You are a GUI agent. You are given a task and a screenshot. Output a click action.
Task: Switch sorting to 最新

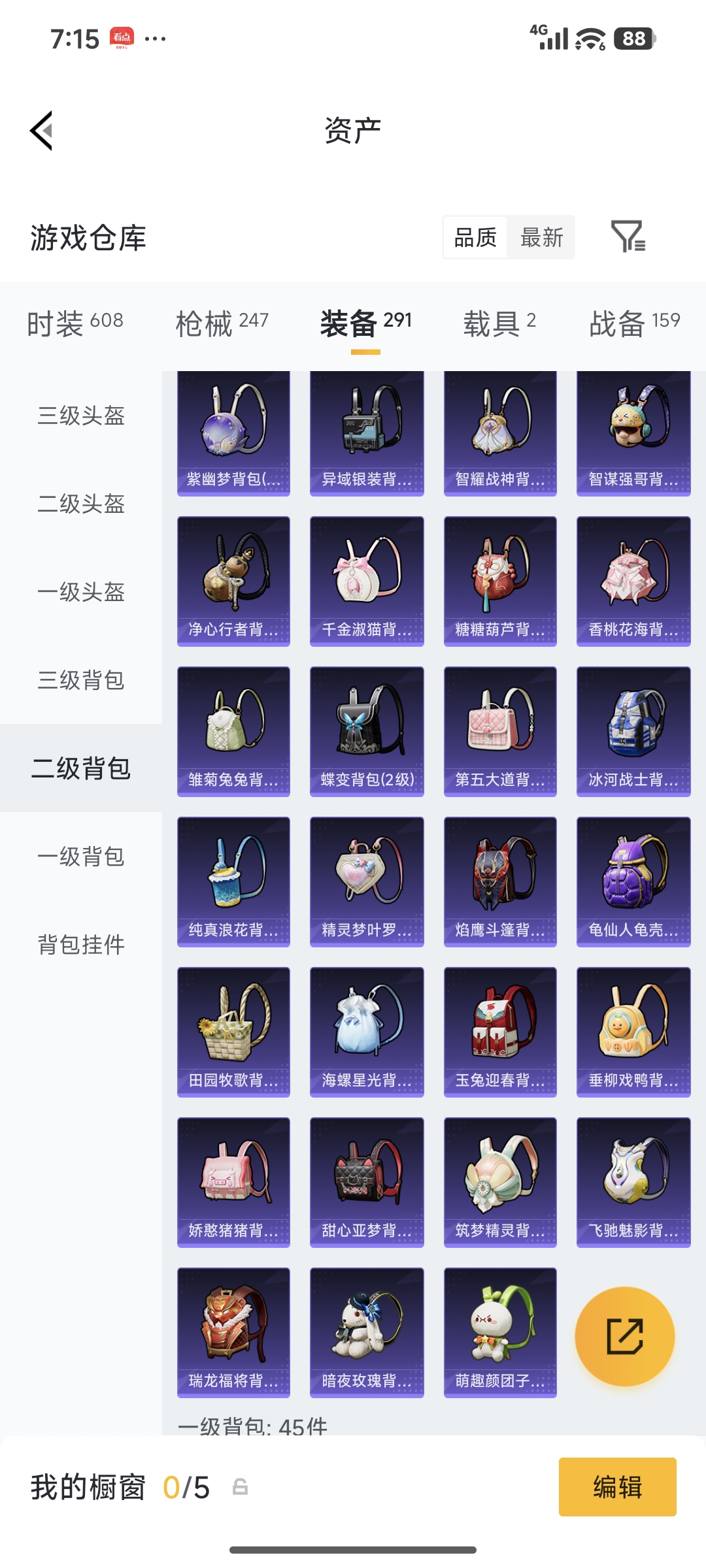[542, 238]
